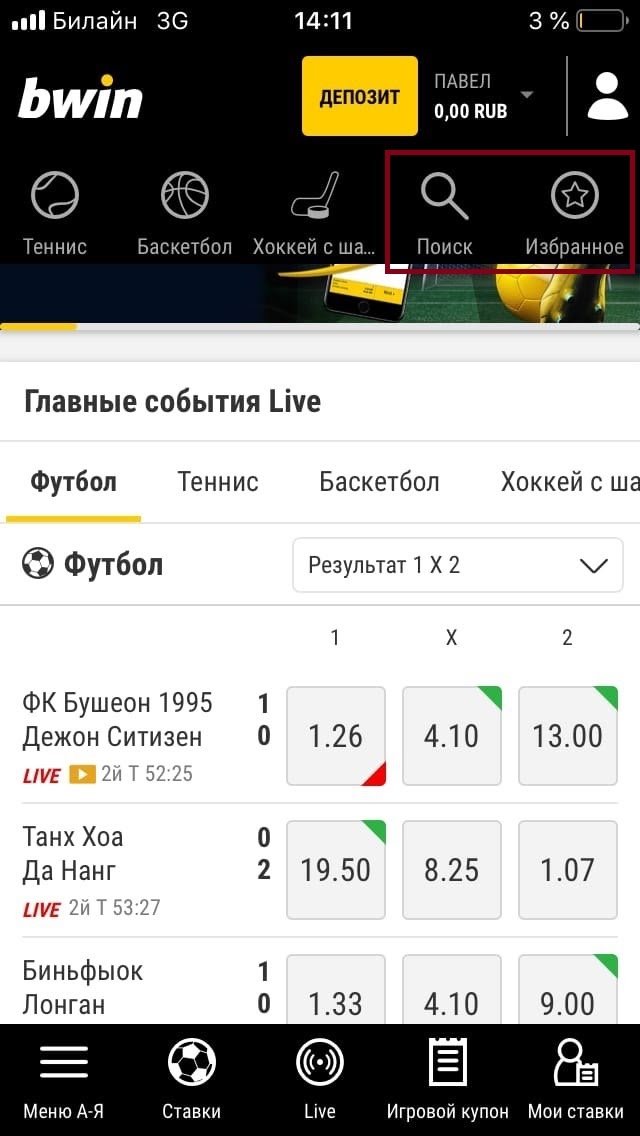The width and height of the screenshot is (640, 1136).
Task: Open Избранное favorites
Action: tap(574, 213)
